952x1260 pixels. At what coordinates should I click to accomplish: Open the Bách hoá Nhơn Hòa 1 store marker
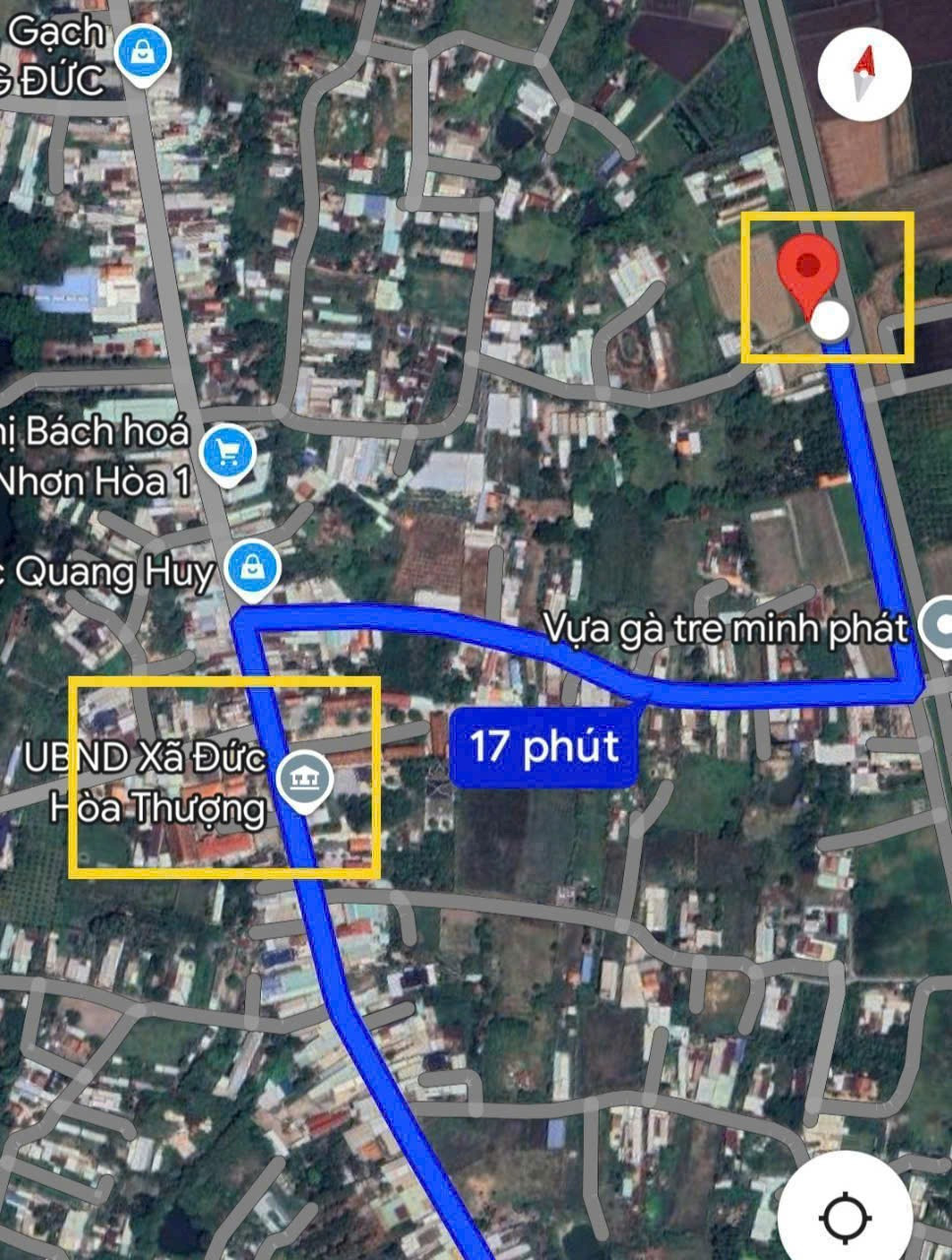[227, 454]
